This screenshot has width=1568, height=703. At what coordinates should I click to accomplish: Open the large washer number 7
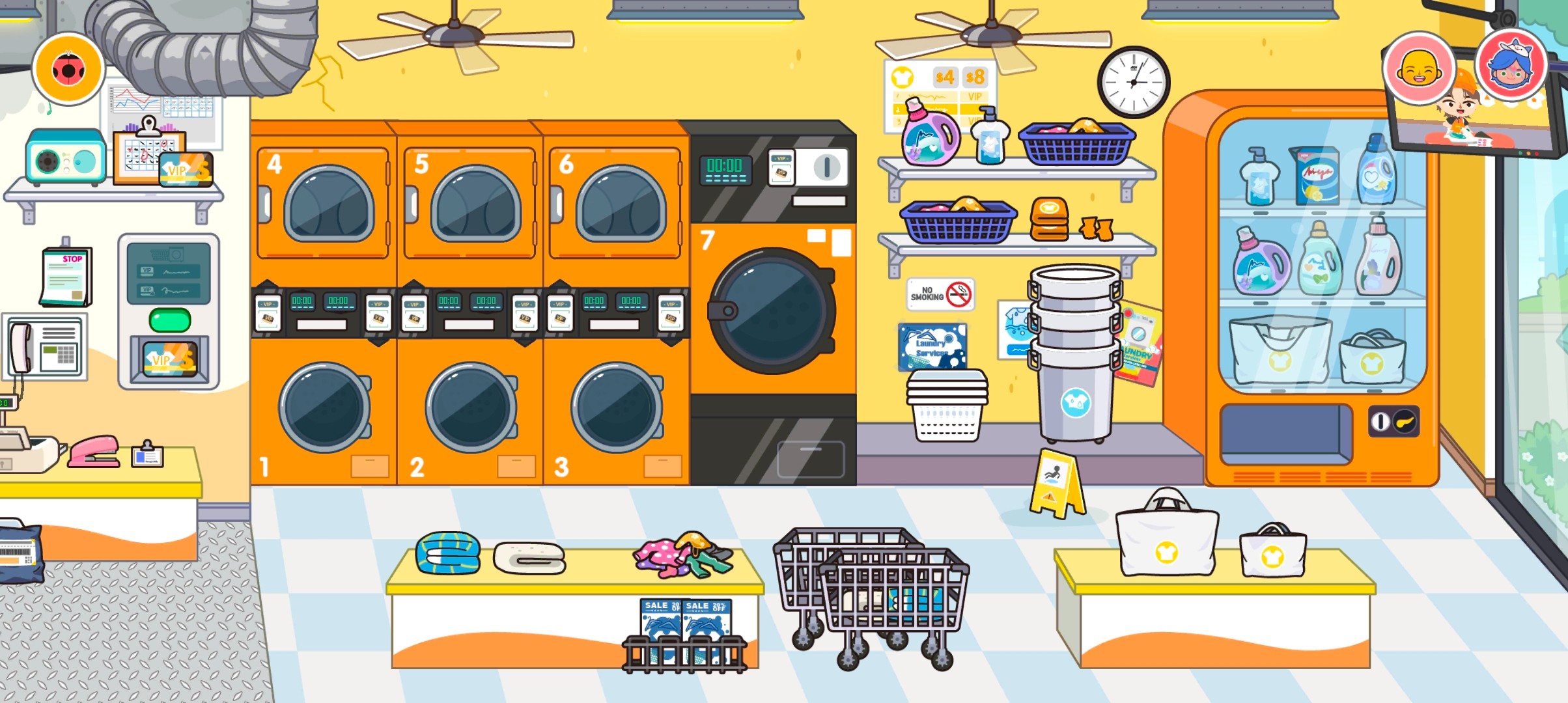tap(772, 311)
